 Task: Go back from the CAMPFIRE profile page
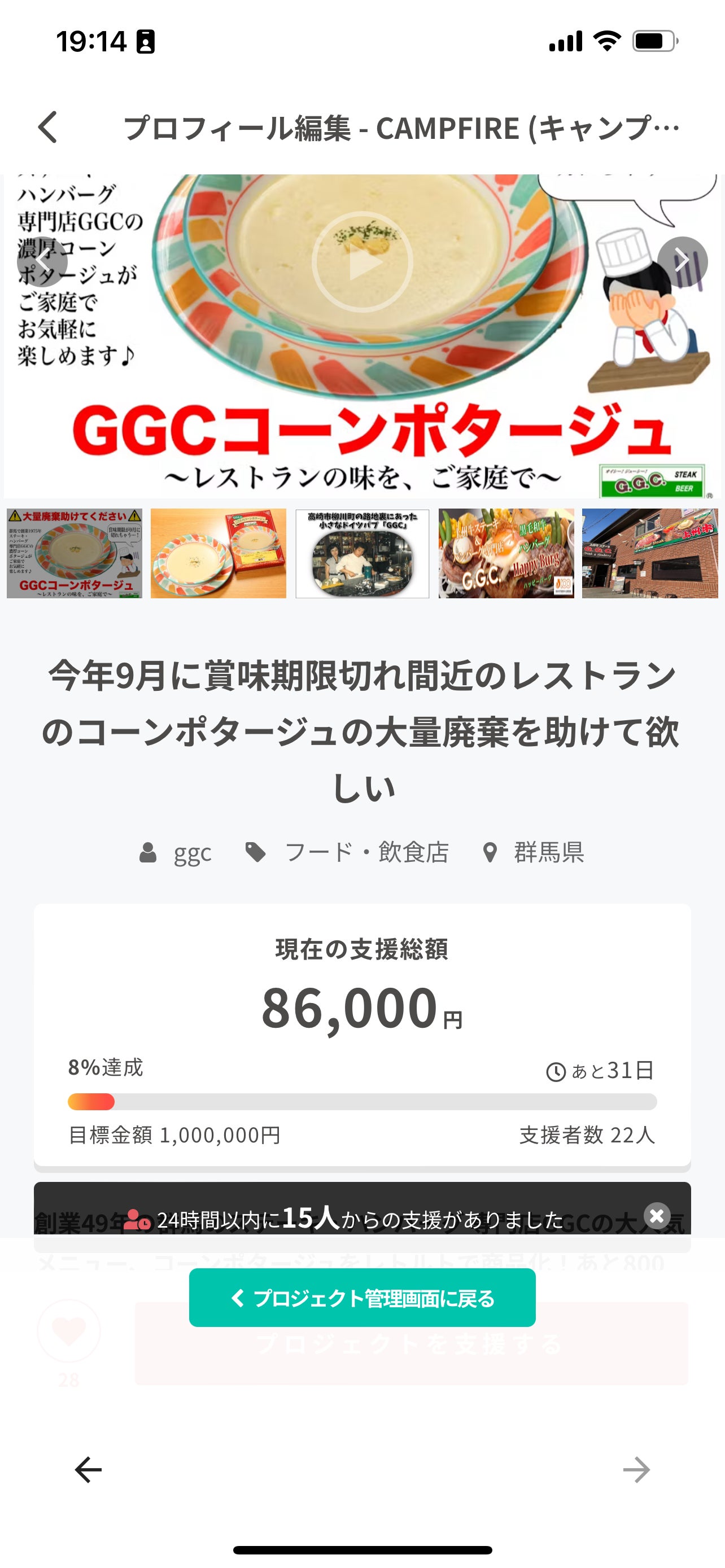click(48, 127)
